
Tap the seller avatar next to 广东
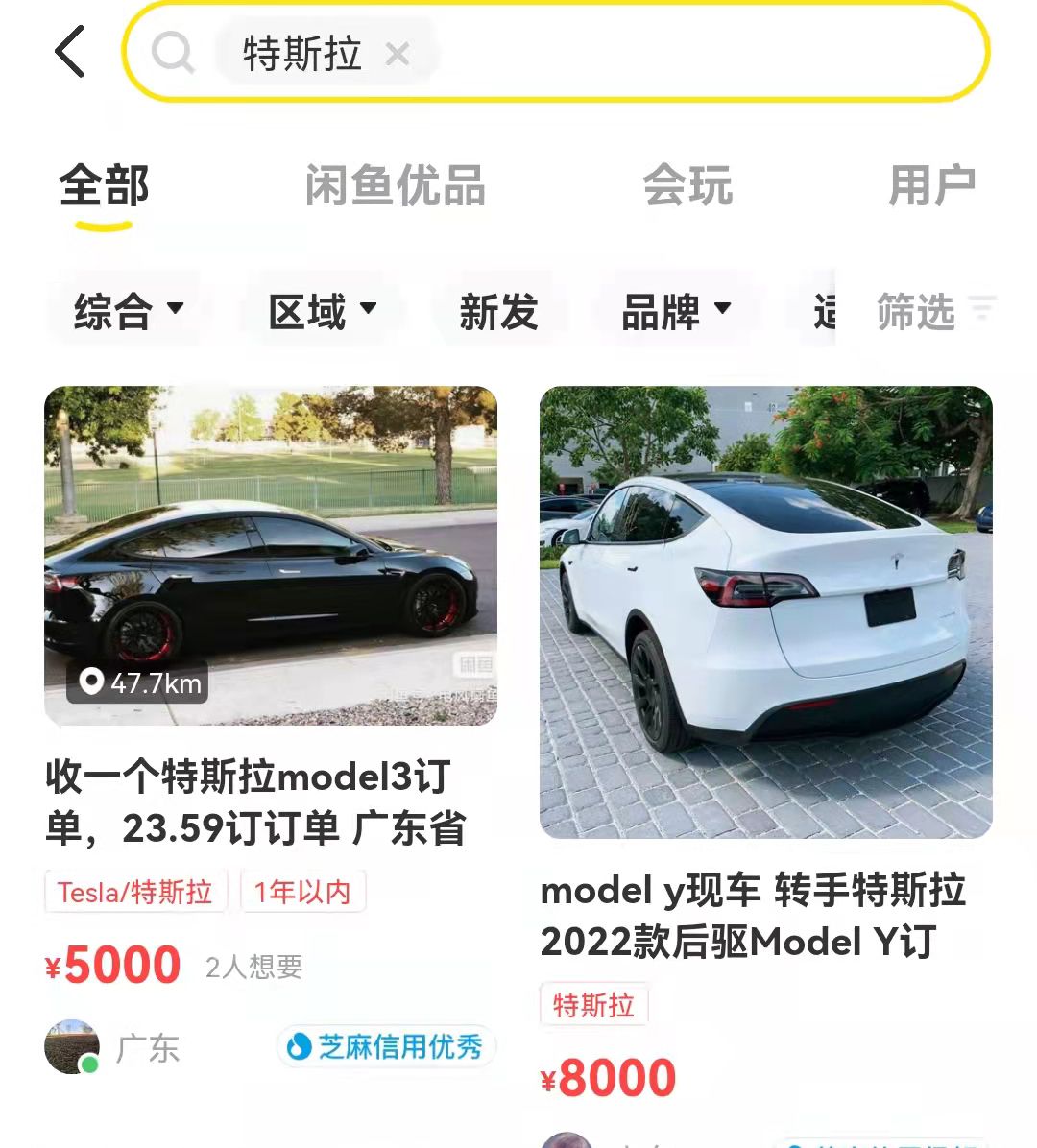tap(72, 1046)
